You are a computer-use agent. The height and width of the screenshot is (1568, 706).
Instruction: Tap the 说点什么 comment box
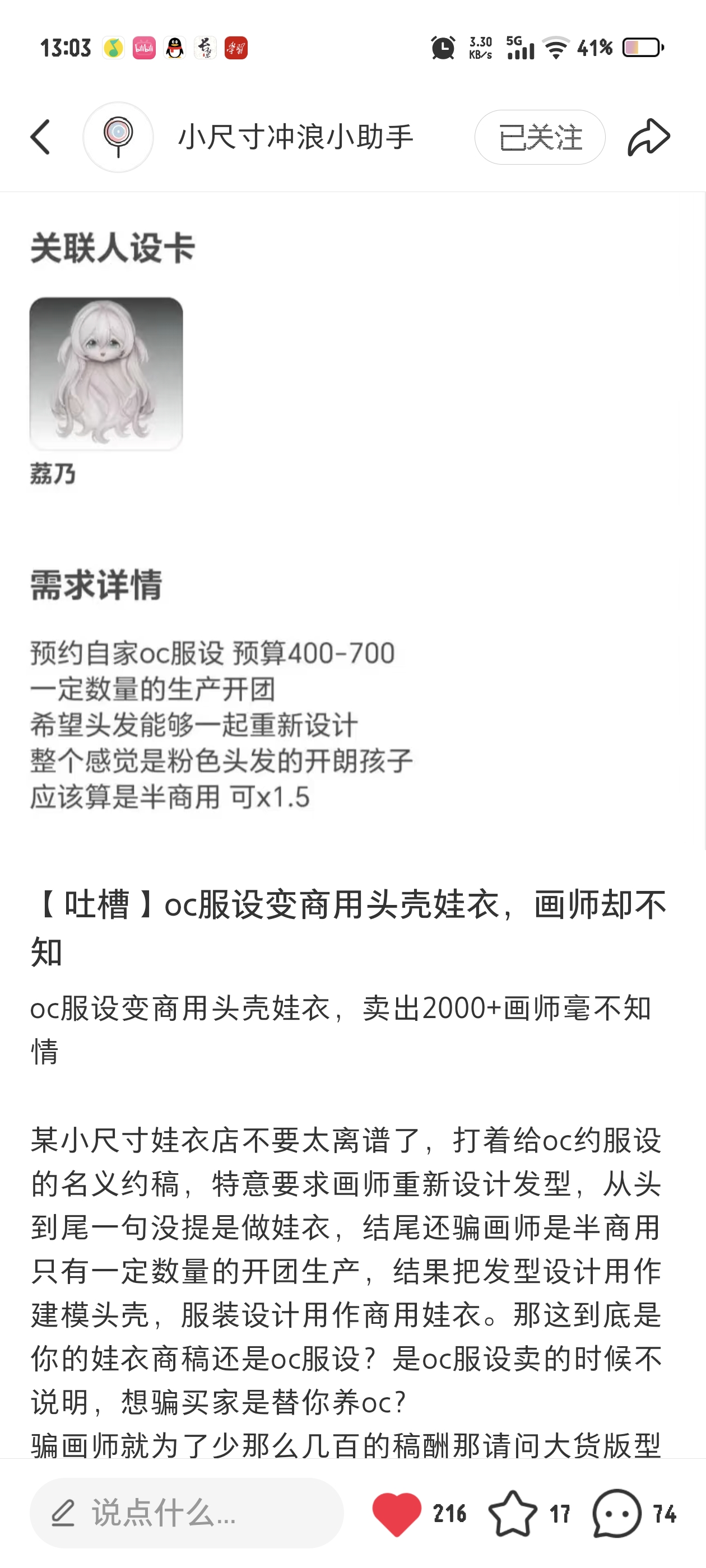point(187,1513)
